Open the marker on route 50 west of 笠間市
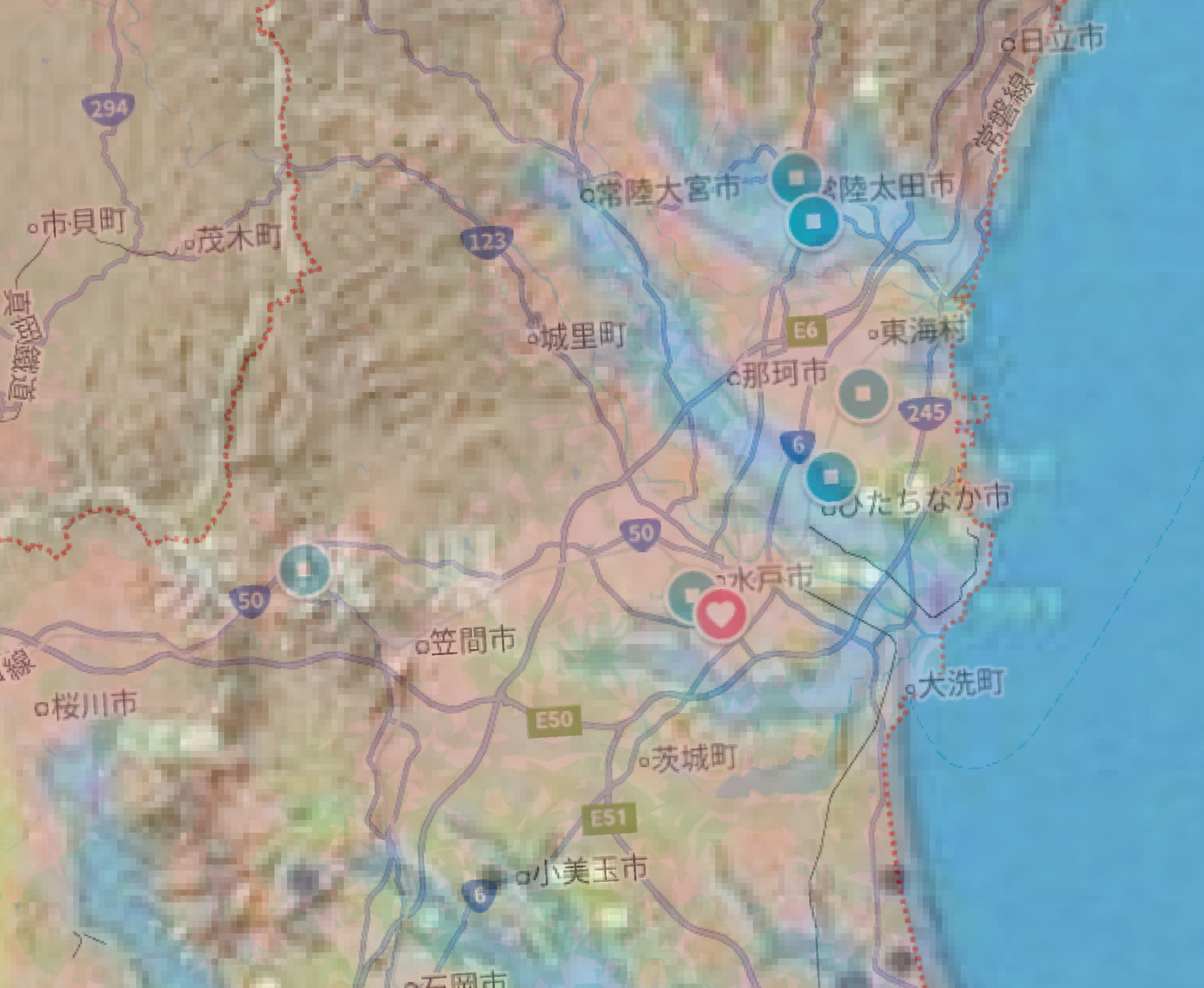Screen dimensions: 1204x988 (305, 569)
